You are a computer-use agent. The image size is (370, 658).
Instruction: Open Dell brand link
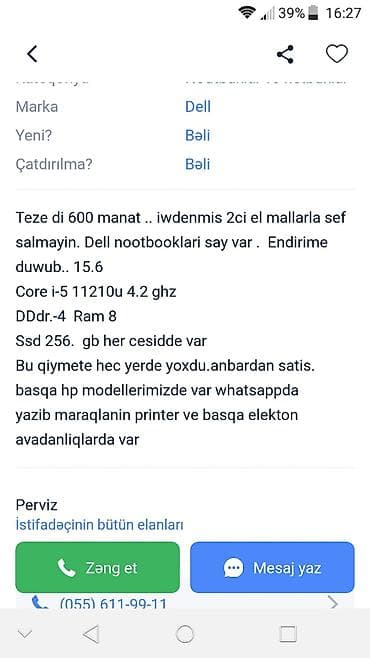coord(198,107)
